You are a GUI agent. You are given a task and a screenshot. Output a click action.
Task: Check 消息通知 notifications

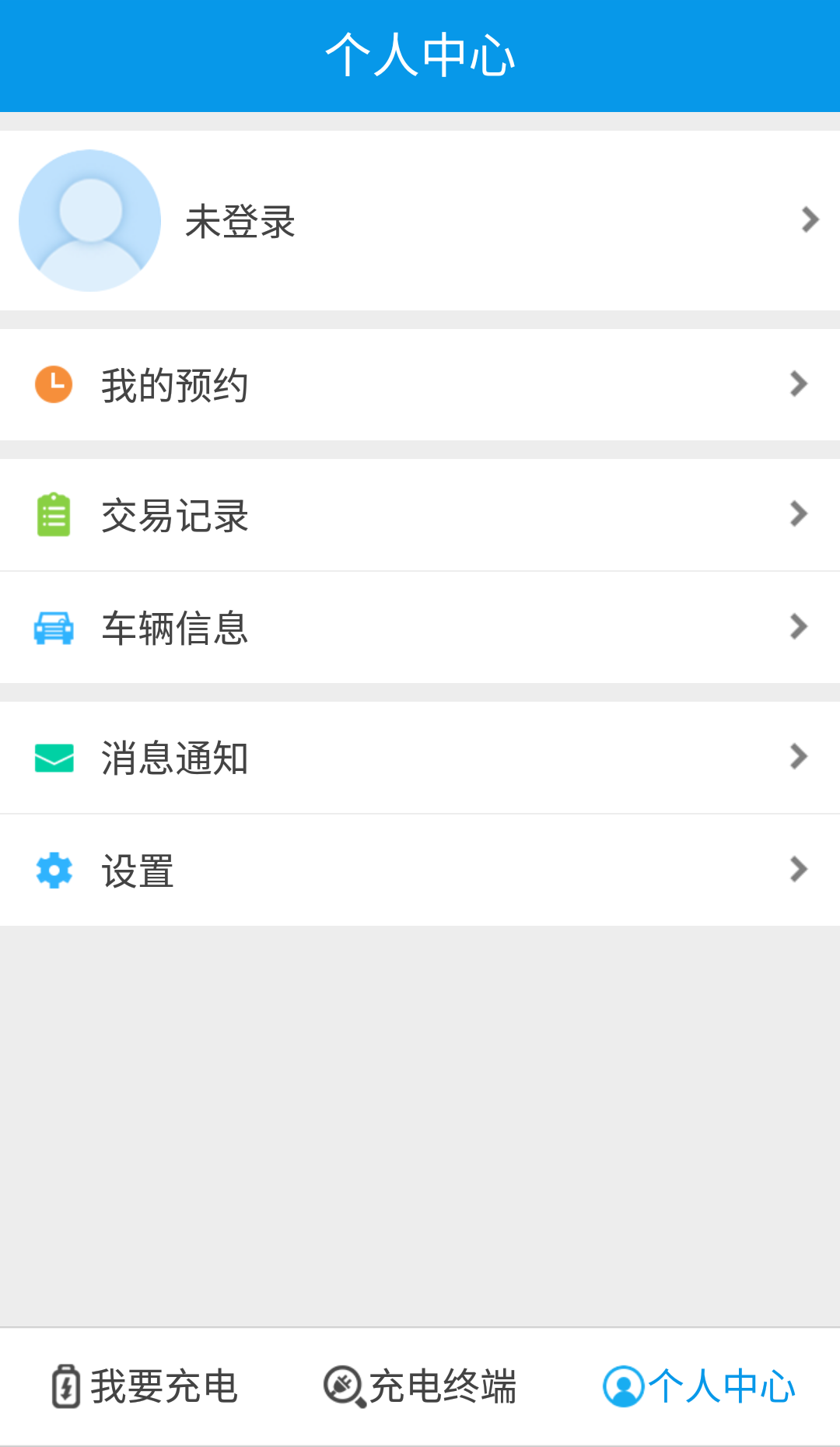point(420,758)
